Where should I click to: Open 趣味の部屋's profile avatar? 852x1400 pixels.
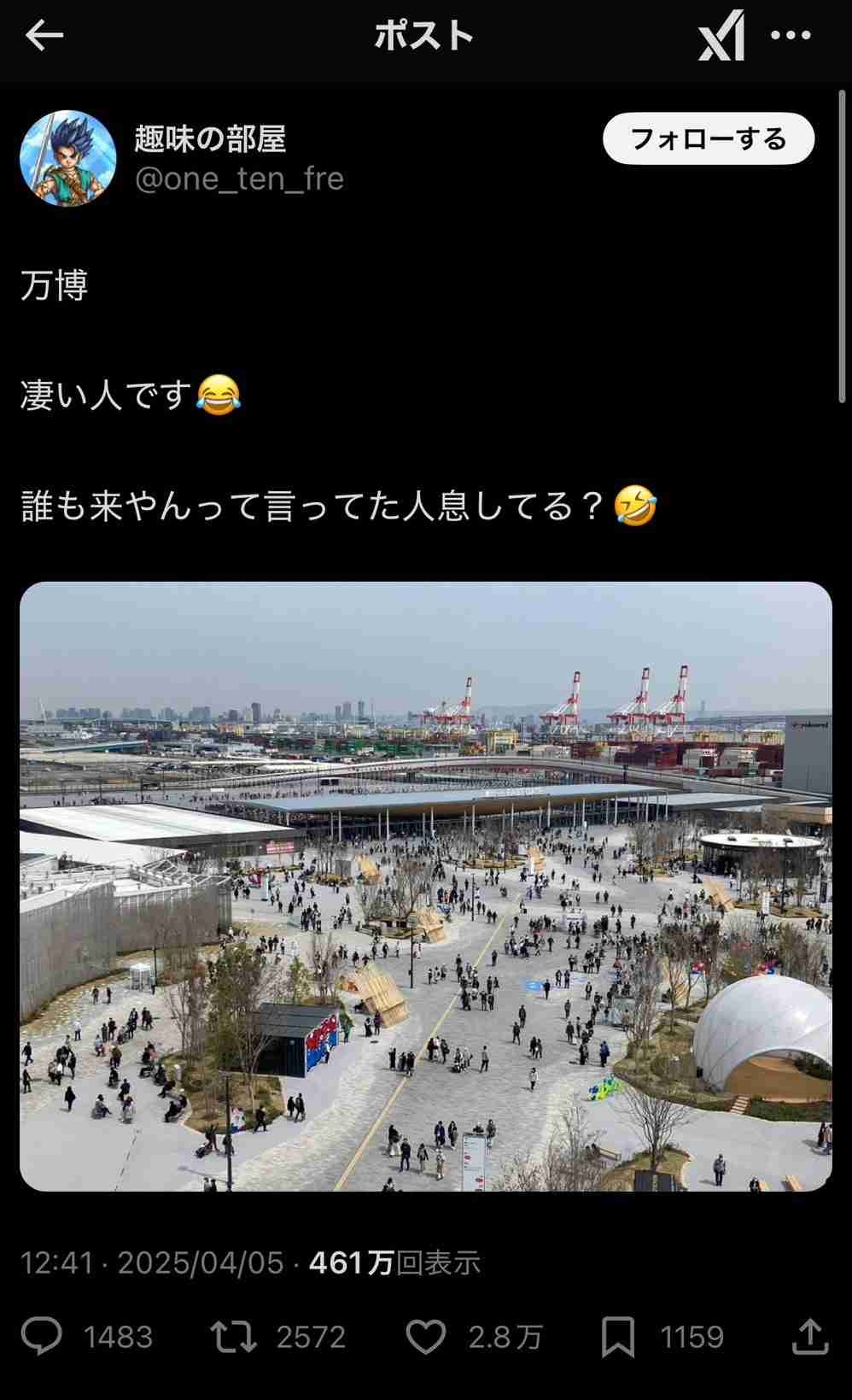pyautogui.click(x=68, y=158)
